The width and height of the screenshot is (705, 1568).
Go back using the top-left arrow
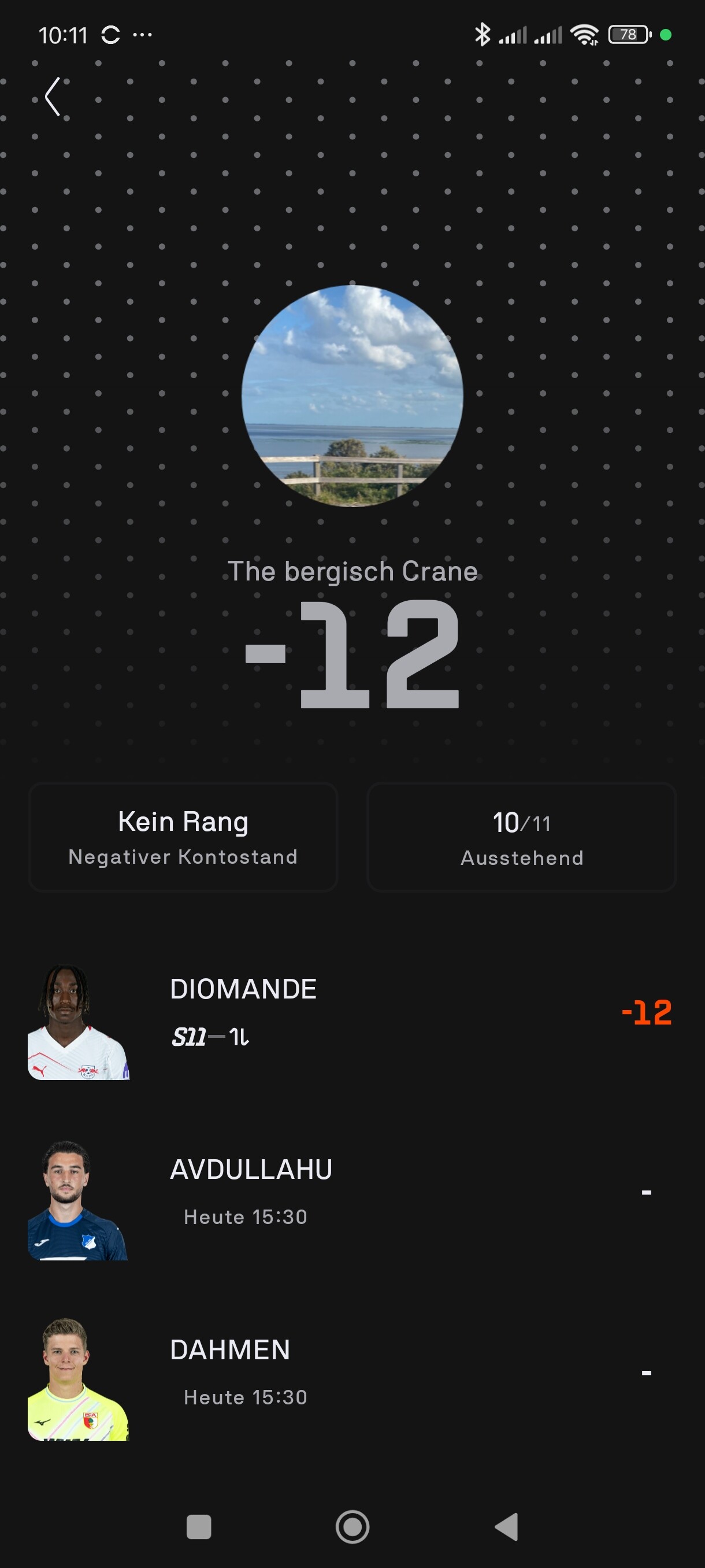pos(53,96)
